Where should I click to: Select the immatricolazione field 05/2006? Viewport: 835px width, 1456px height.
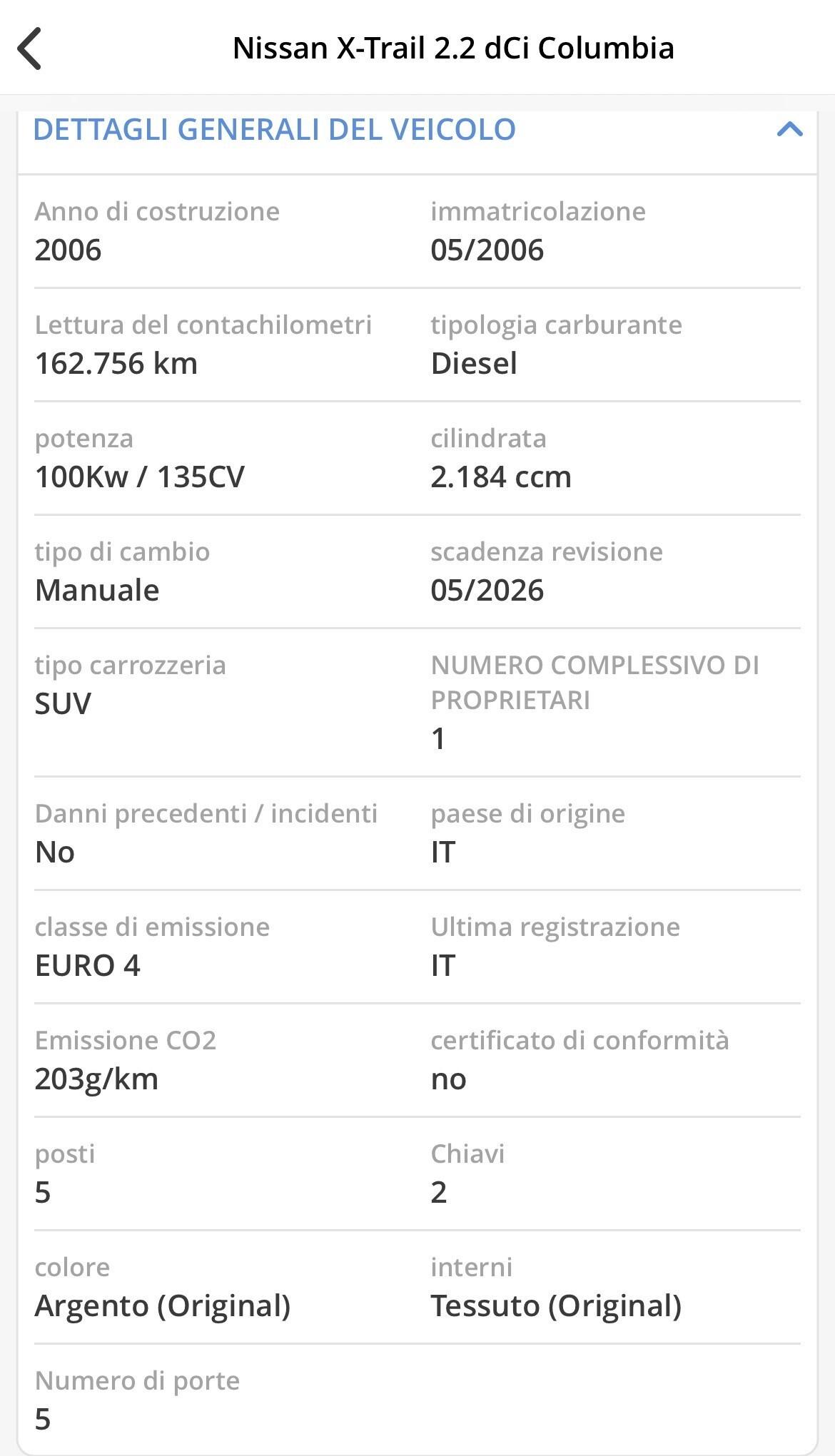pos(488,250)
